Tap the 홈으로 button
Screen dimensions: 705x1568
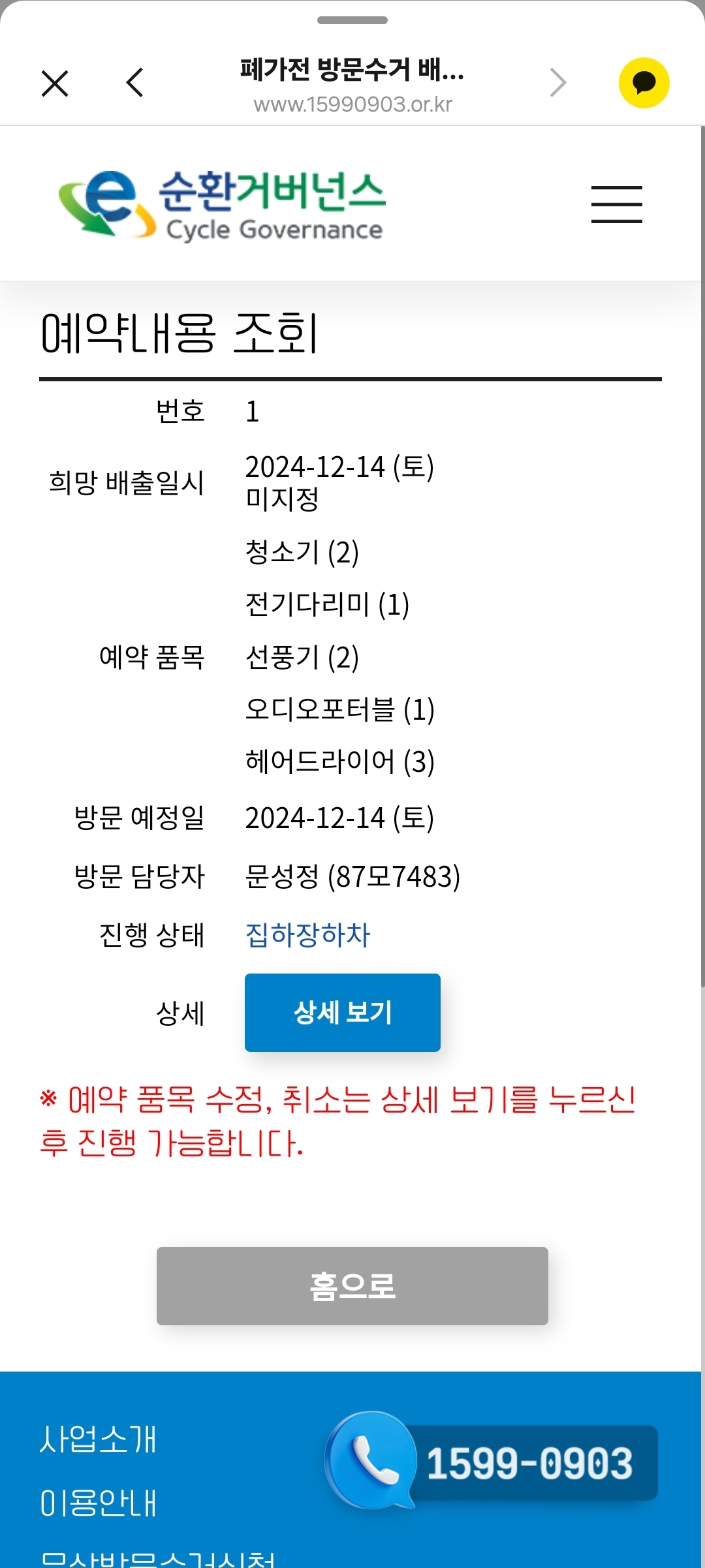352,1285
